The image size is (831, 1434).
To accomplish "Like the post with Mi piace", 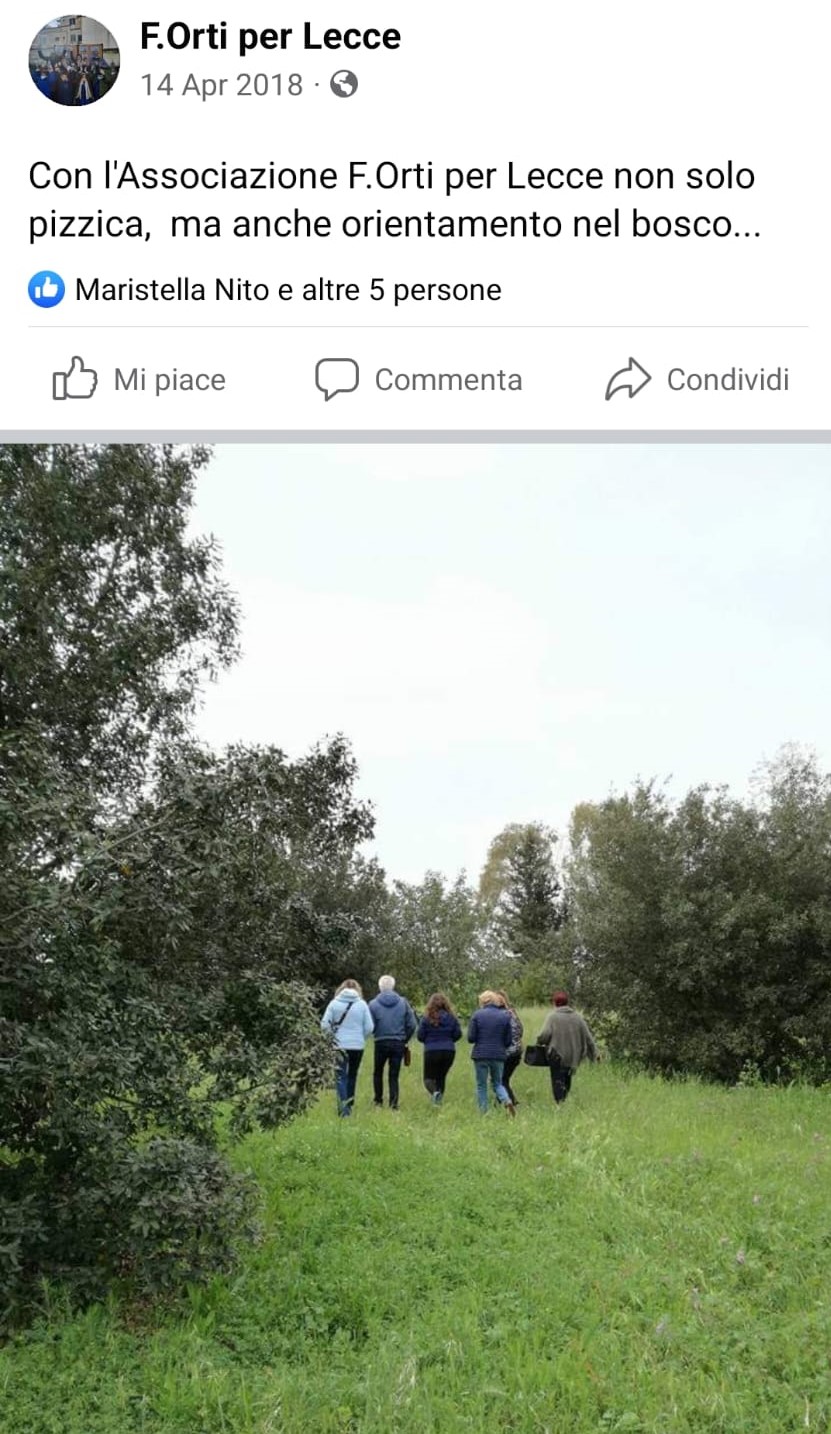I will tap(139, 380).
